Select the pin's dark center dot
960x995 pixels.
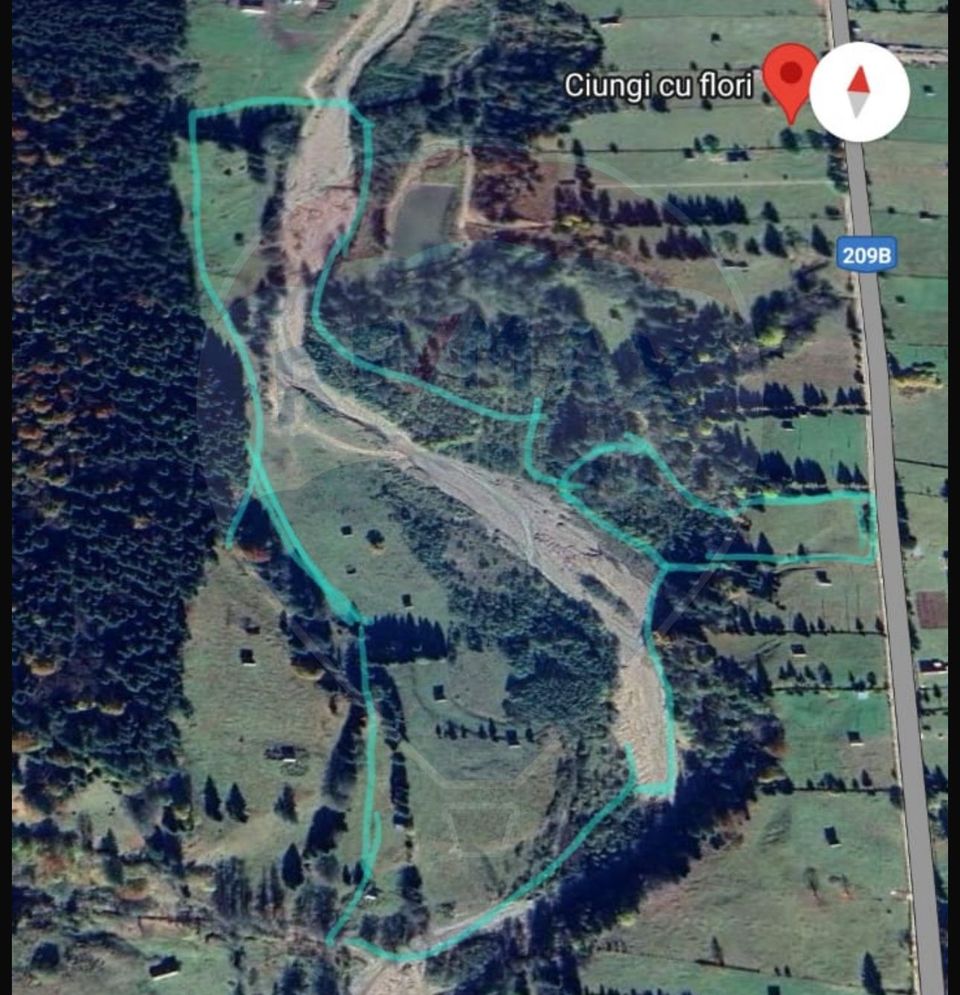789,72
